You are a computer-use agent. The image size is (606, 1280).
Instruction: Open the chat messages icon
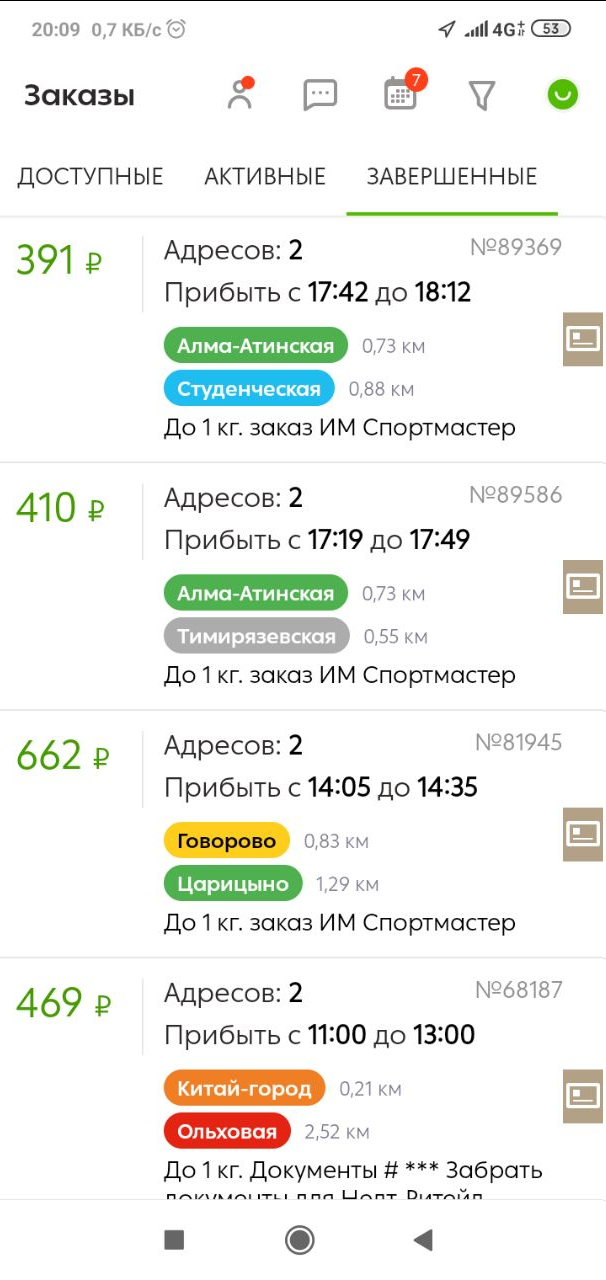pos(320,95)
